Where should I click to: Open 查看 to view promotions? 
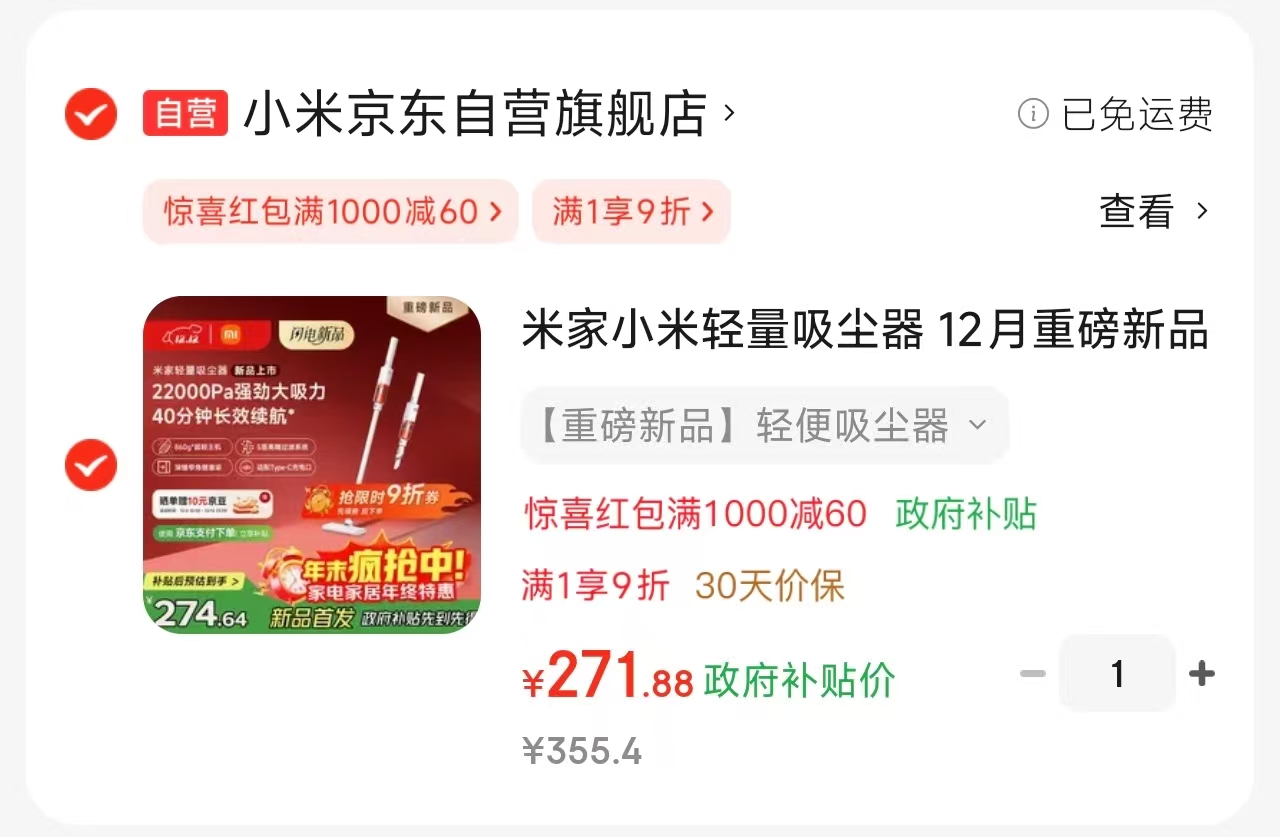tap(1153, 211)
